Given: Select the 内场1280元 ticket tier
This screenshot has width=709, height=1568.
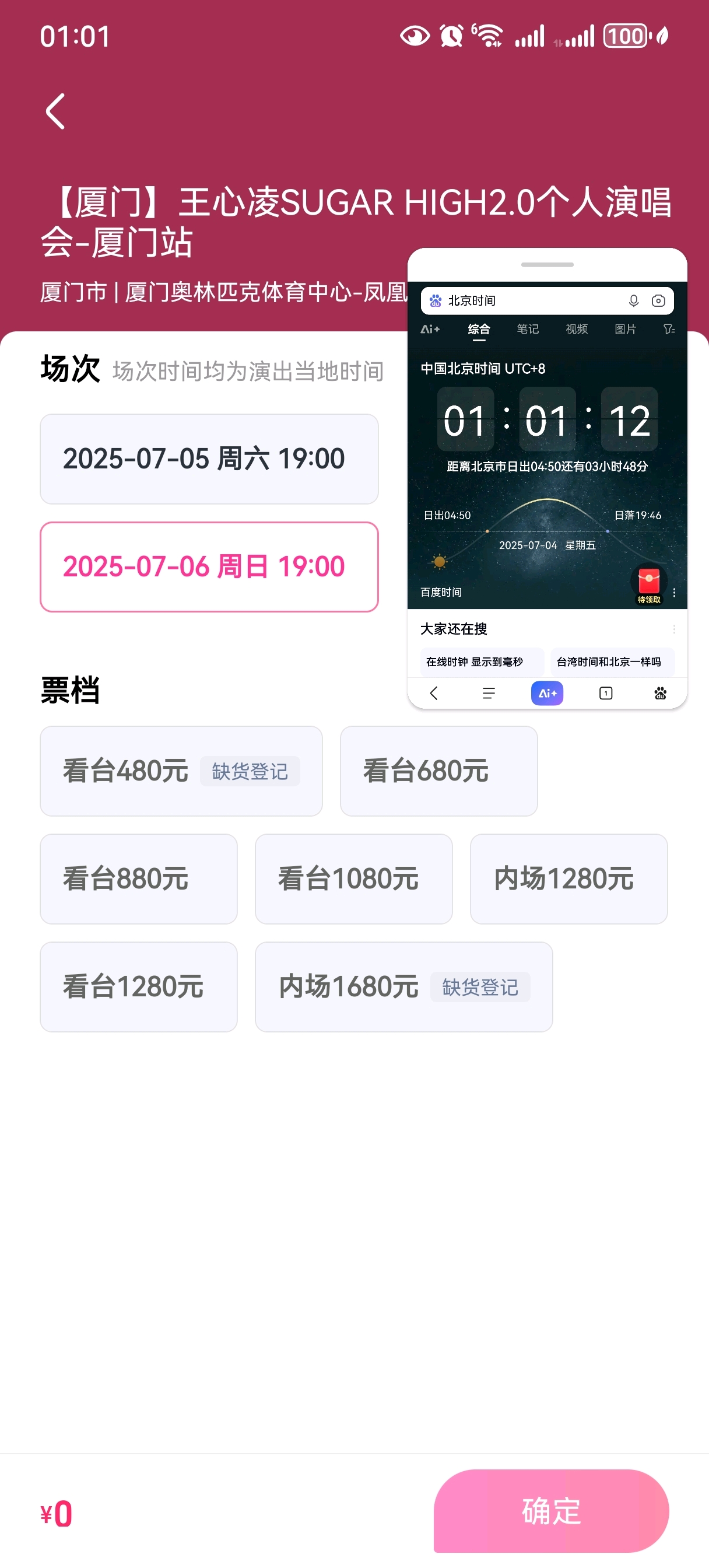Looking at the screenshot, I should click(x=568, y=878).
